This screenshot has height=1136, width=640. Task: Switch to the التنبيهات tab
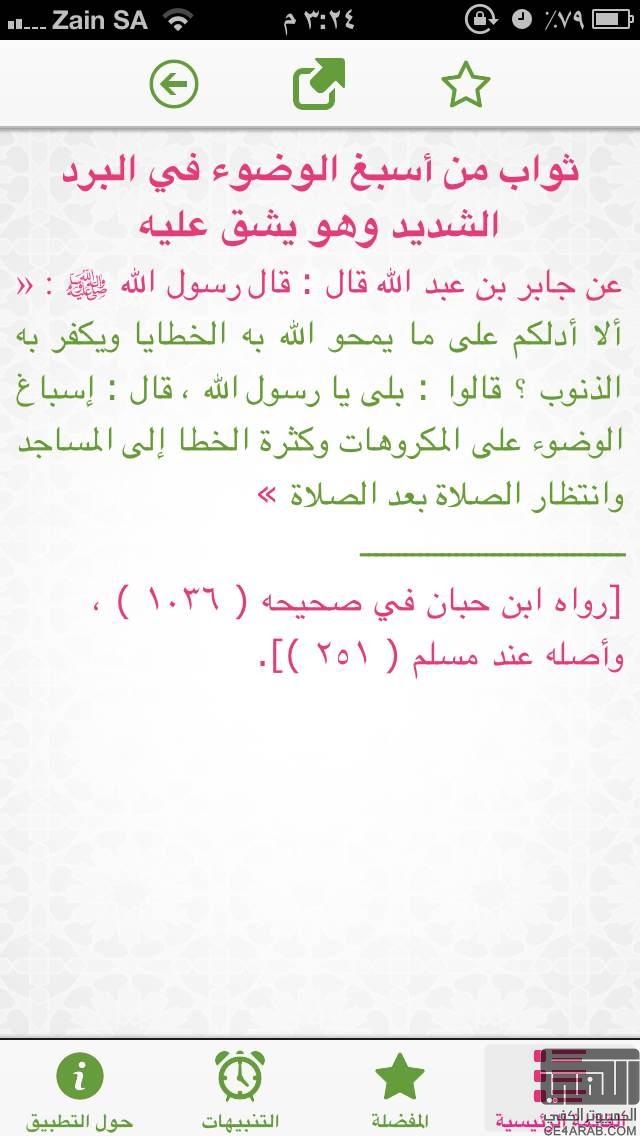(x=240, y=1089)
